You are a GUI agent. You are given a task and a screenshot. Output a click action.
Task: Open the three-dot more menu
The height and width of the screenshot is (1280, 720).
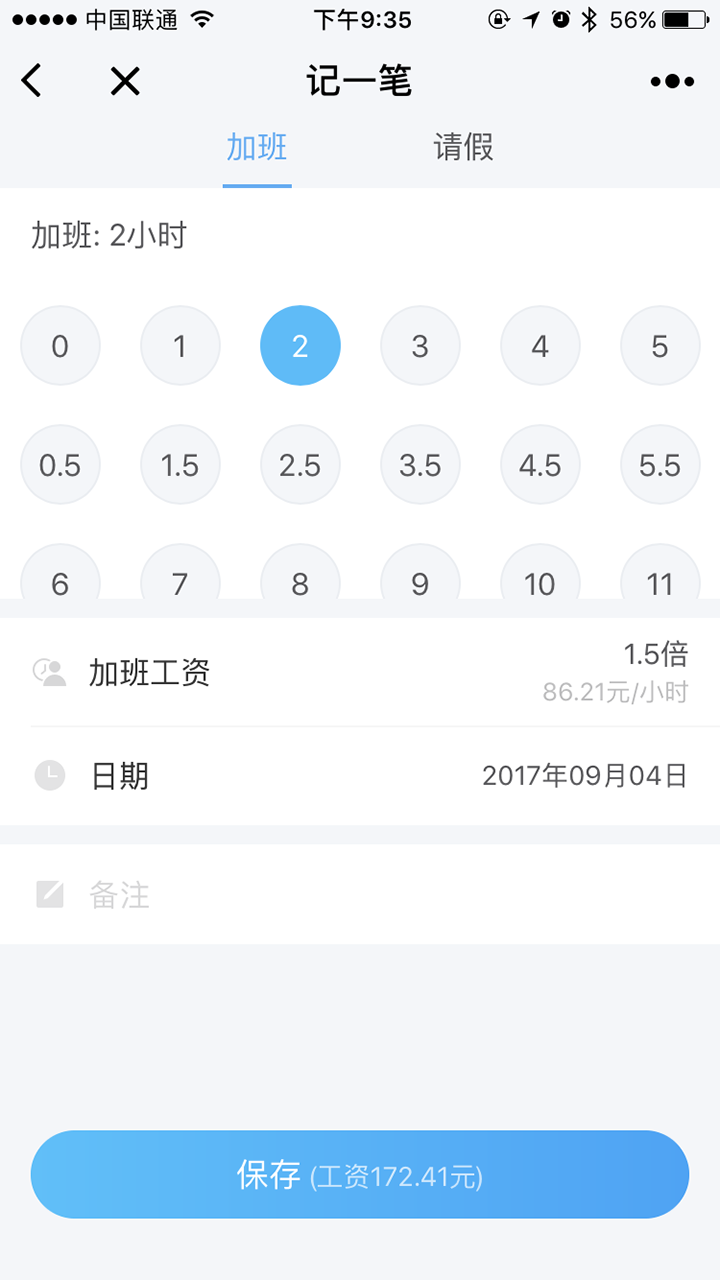(672, 82)
